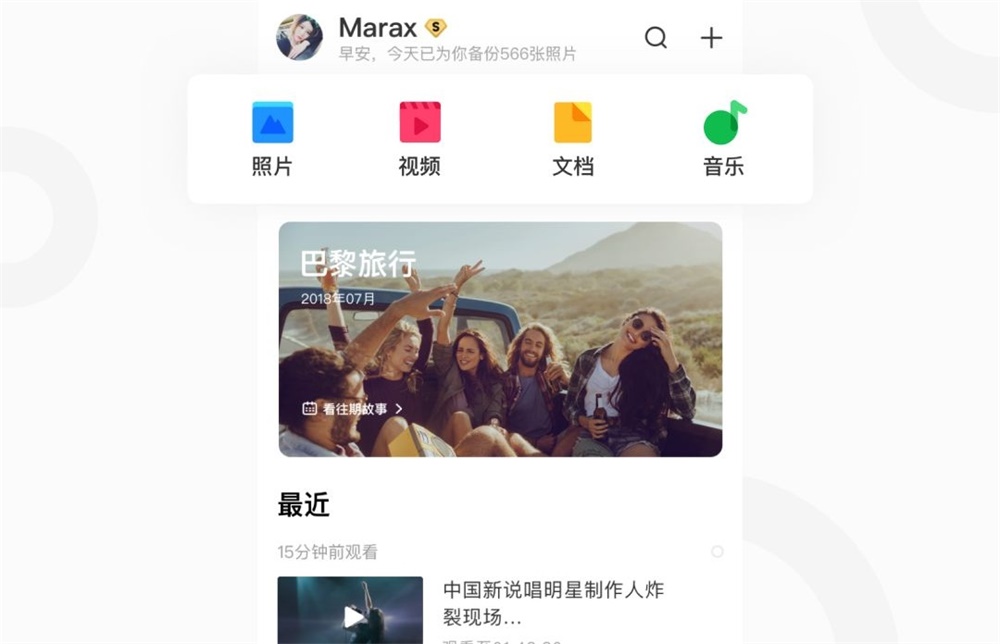Screen dimensions: 1000x644
Task: Tap the plus icon to add files
Action: [711, 38]
